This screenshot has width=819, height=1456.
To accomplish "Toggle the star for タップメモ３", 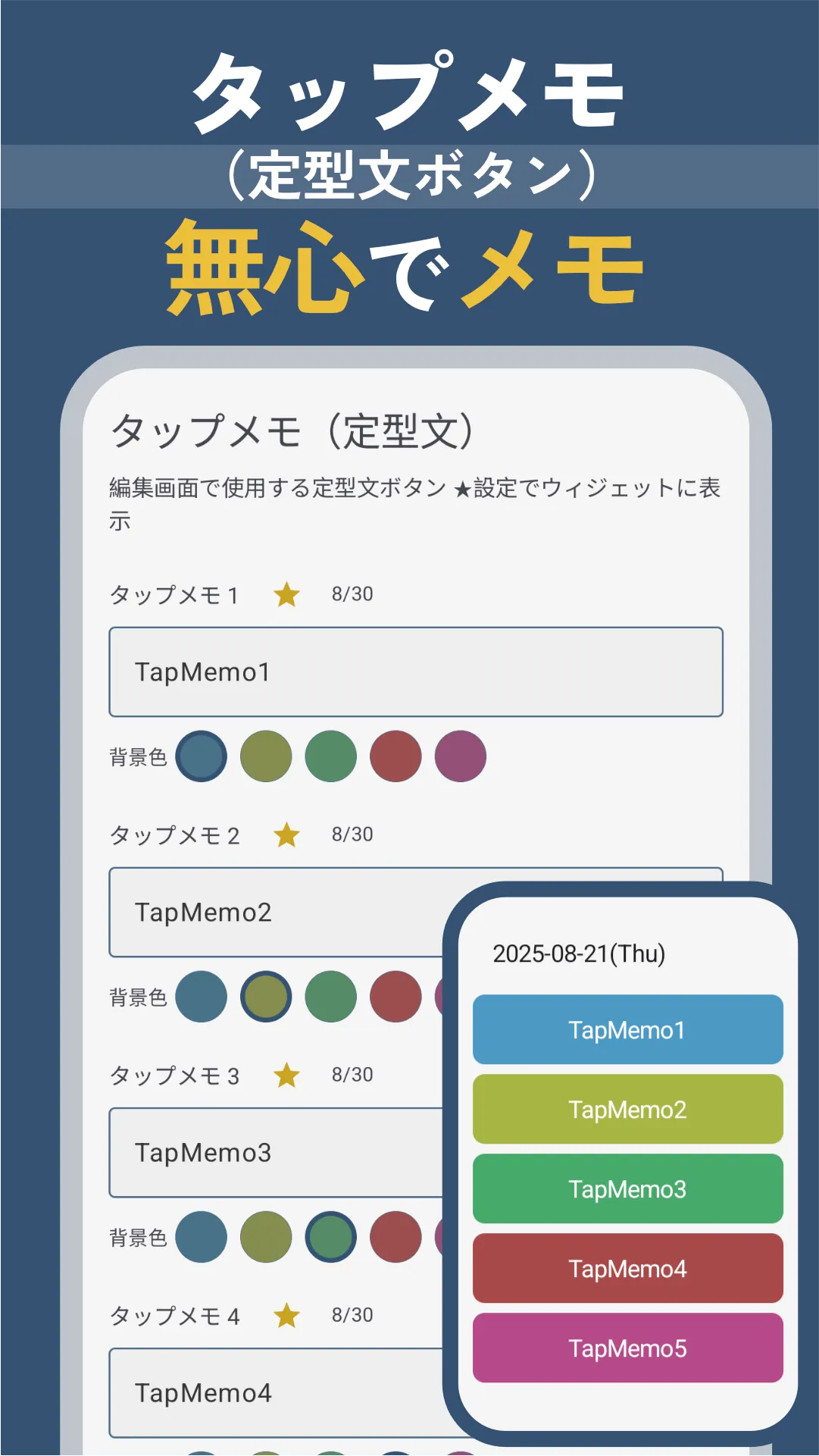I will point(286,1075).
